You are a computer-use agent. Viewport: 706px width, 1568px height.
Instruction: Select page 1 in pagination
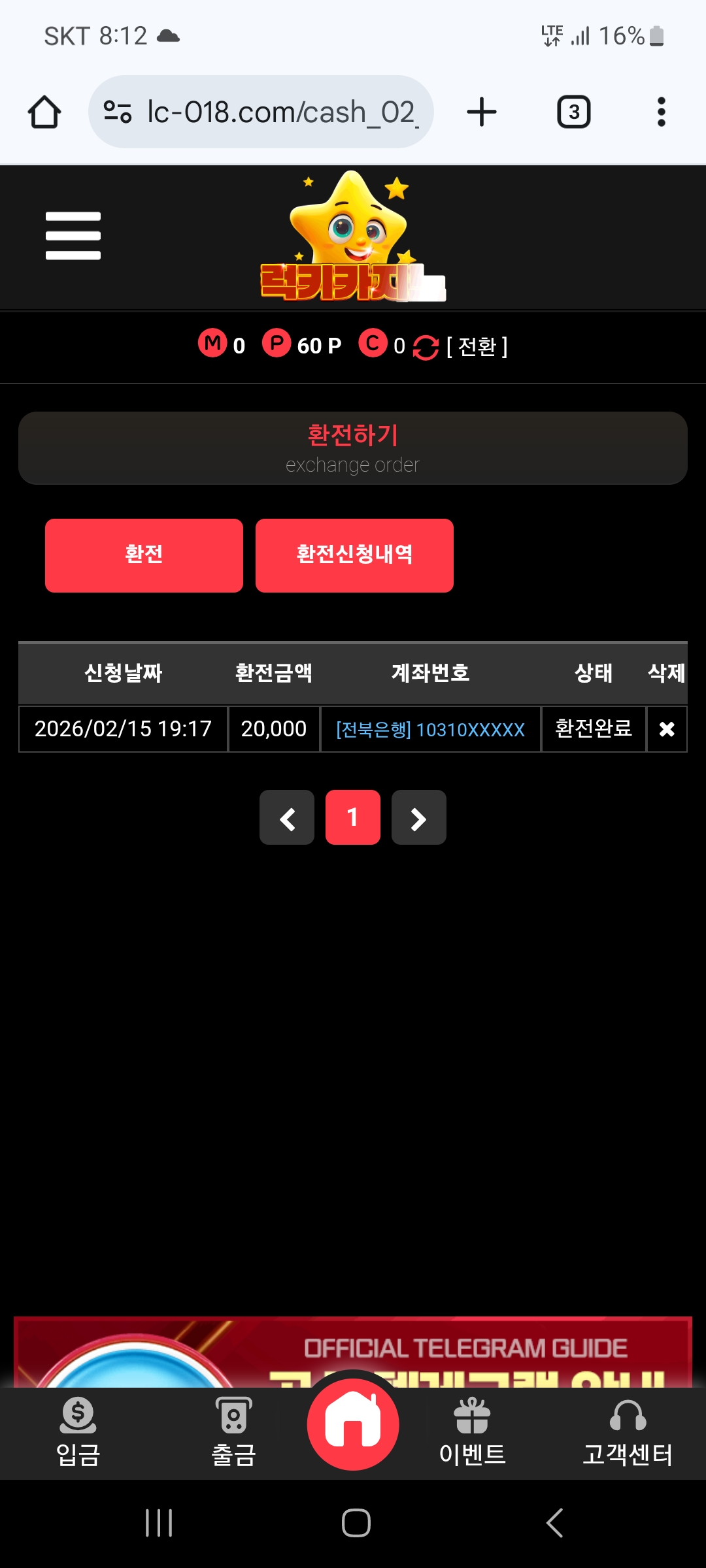pos(353,817)
